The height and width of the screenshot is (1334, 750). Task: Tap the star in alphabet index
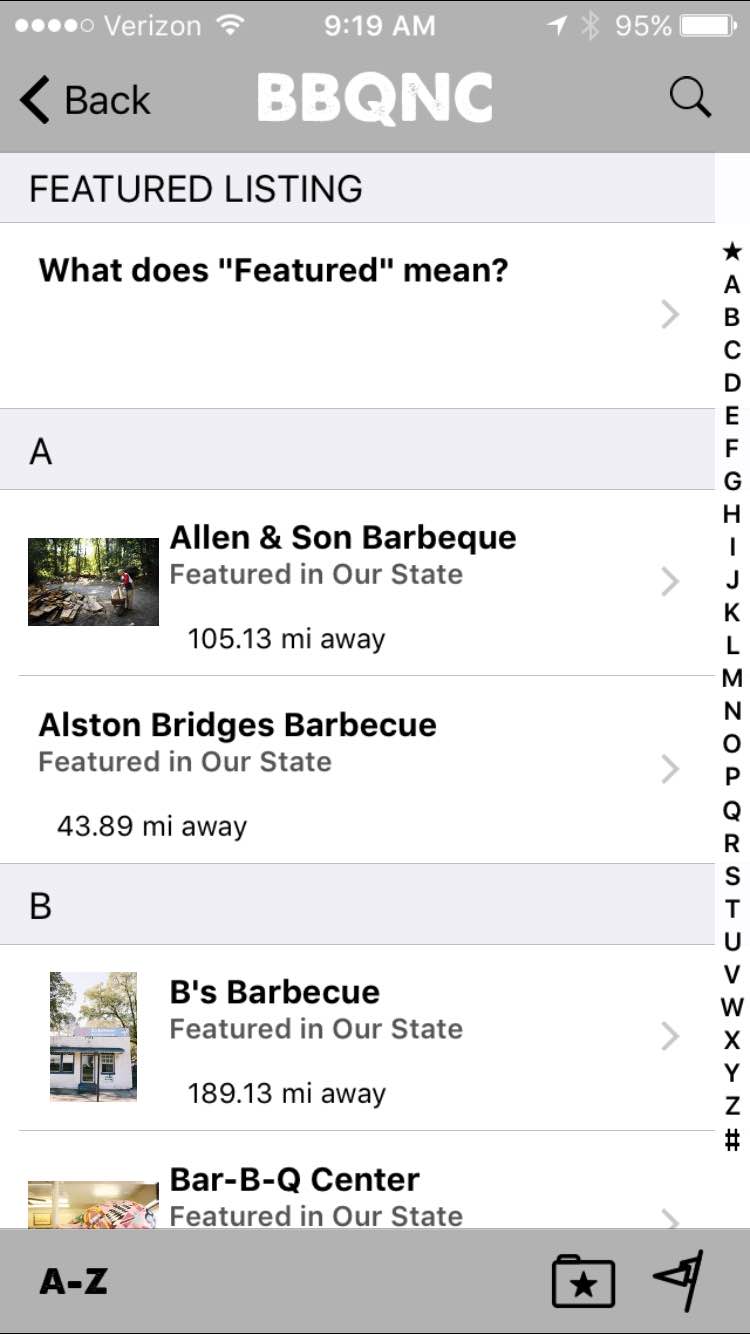732,252
